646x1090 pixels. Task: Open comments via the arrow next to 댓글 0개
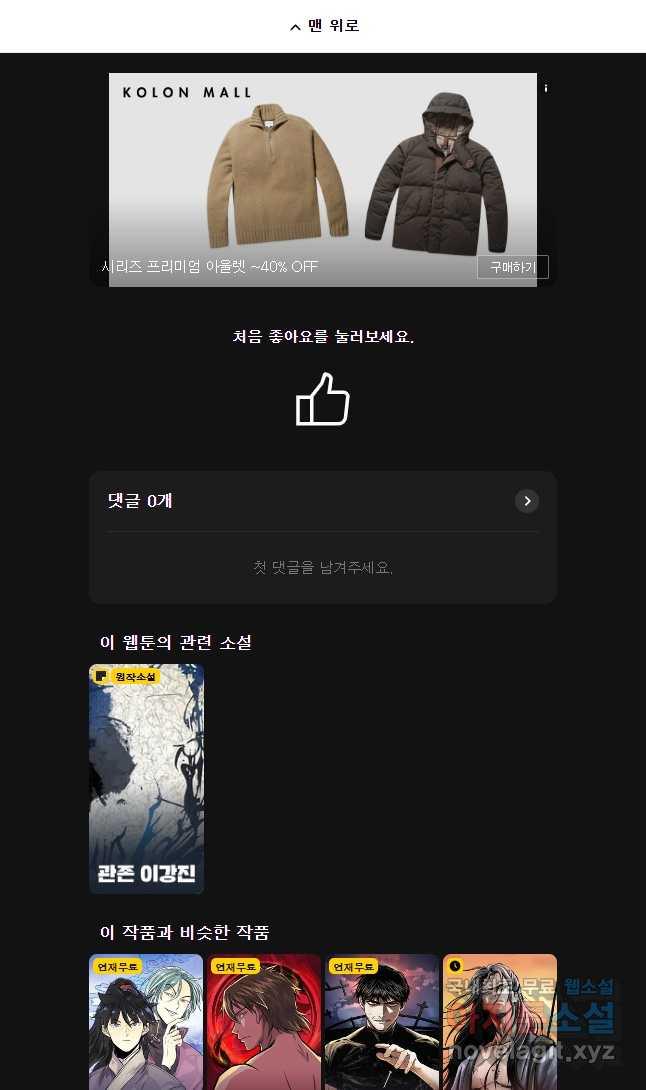(527, 501)
